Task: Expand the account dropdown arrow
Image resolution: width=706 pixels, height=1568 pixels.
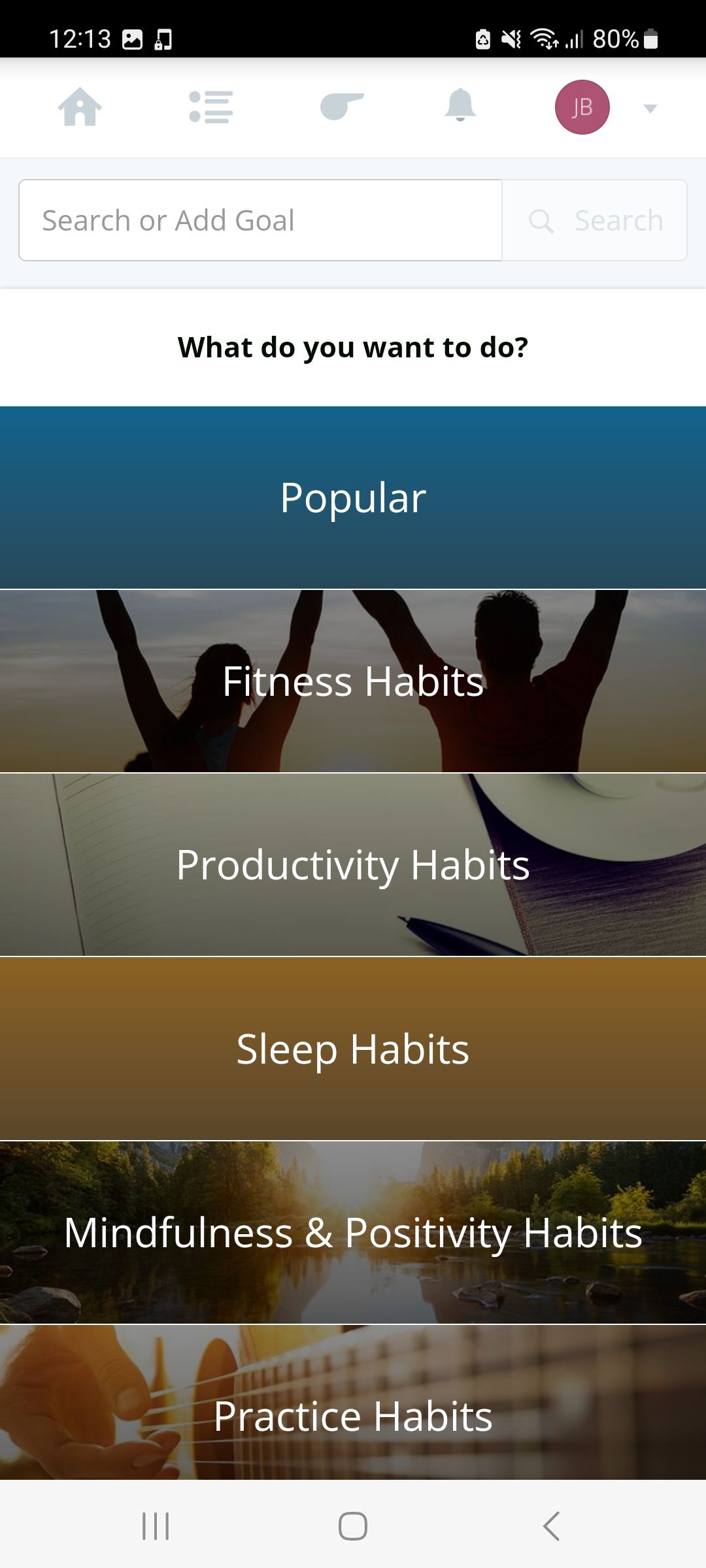Action: pyautogui.click(x=650, y=108)
